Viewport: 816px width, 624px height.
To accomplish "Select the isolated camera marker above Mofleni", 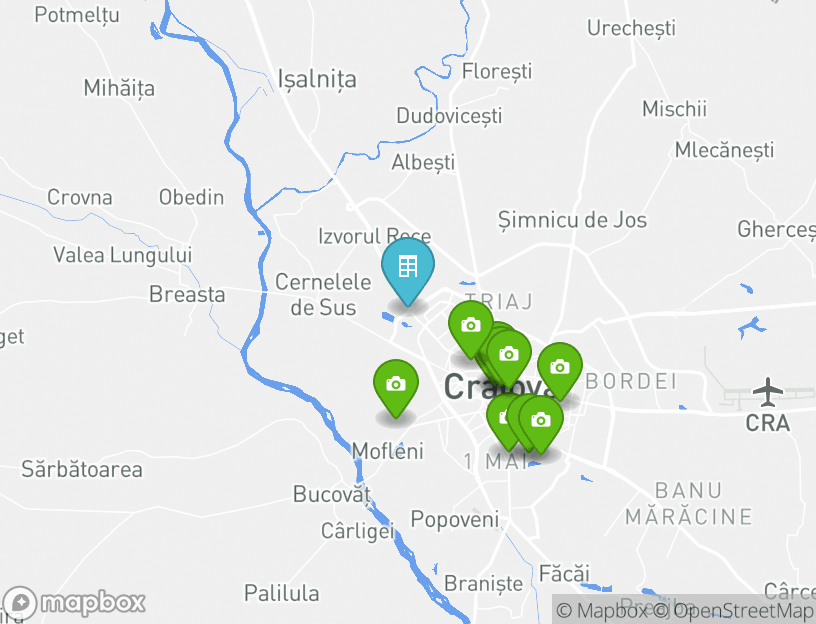I will pos(395,384).
